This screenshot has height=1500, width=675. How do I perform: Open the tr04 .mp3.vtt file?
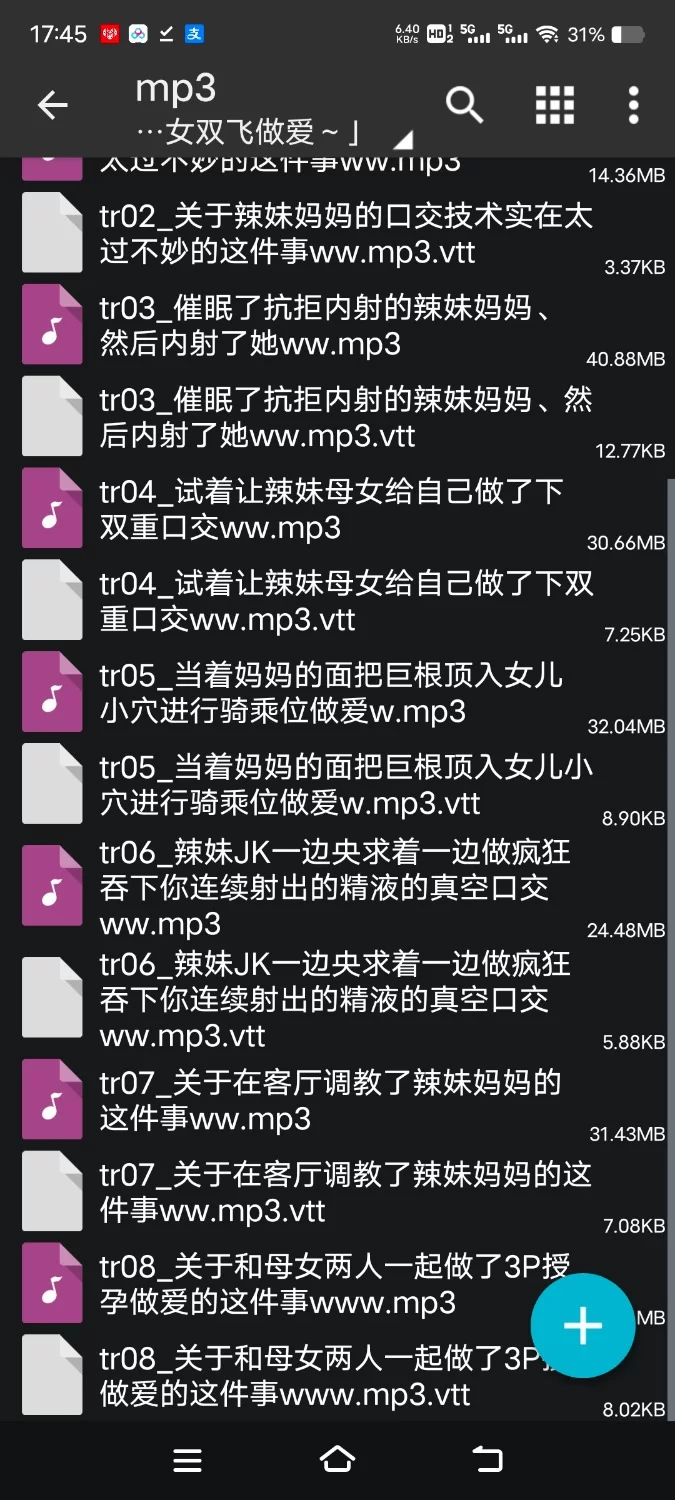pyautogui.click(x=330, y=601)
